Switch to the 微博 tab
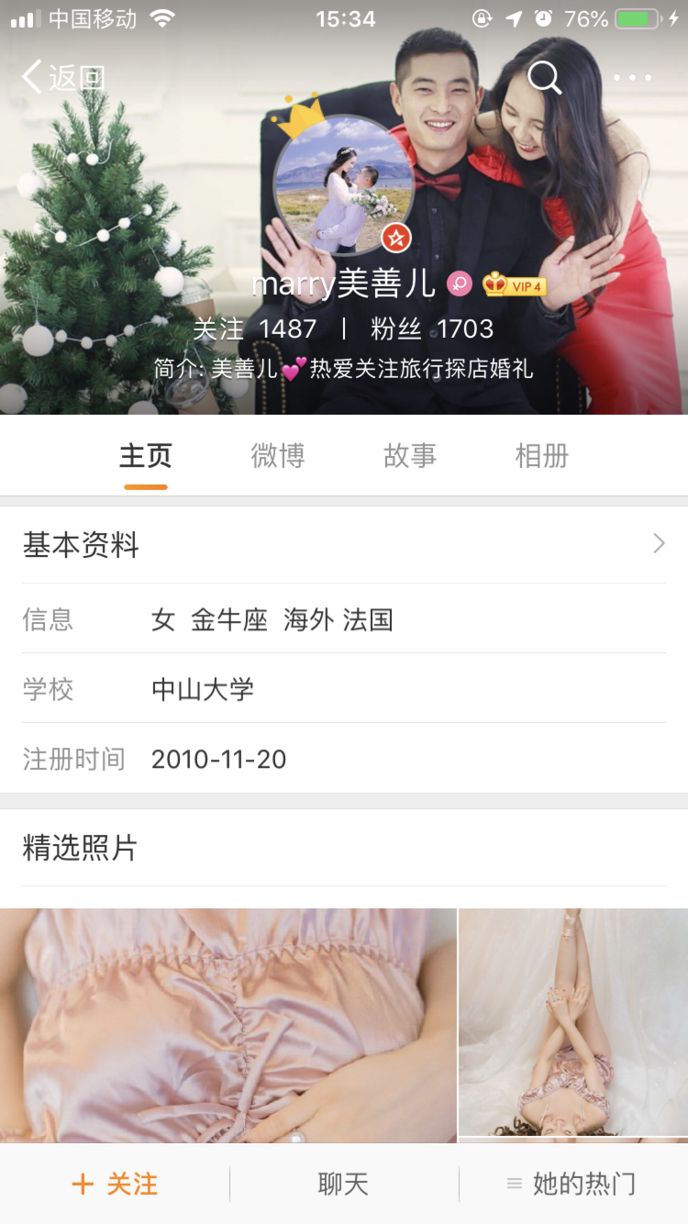This screenshot has height=1224, width=688. [x=277, y=456]
